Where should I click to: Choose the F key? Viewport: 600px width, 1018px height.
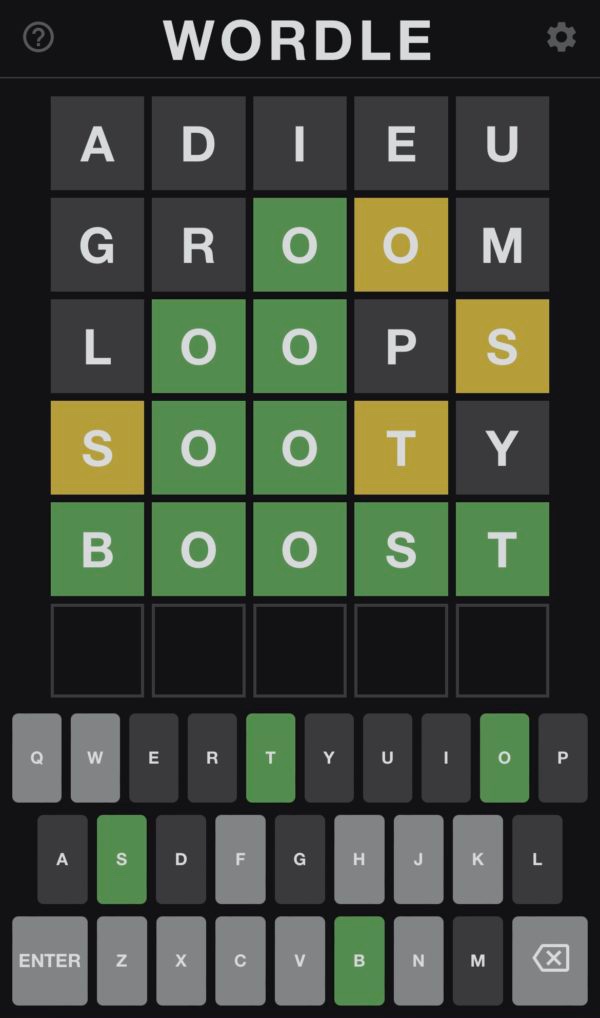[240, 859]
